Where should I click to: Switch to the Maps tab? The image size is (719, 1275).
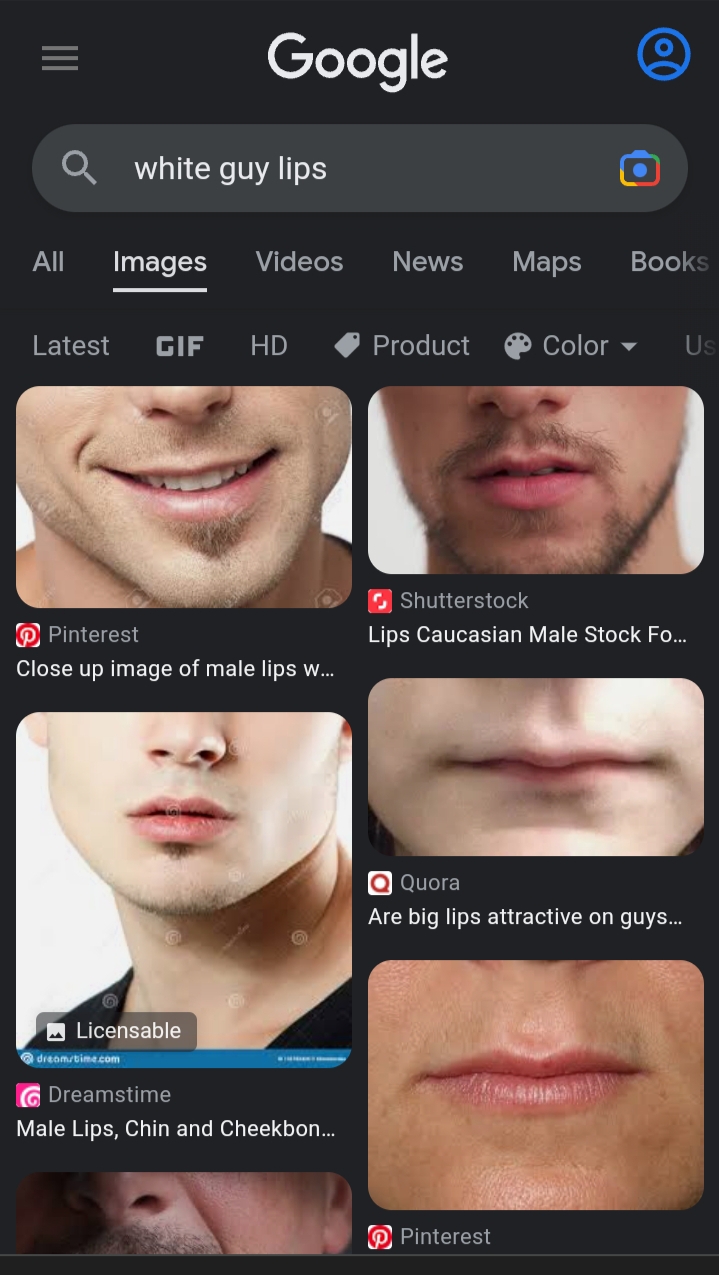pyautogui.click(x=546, y=262)
